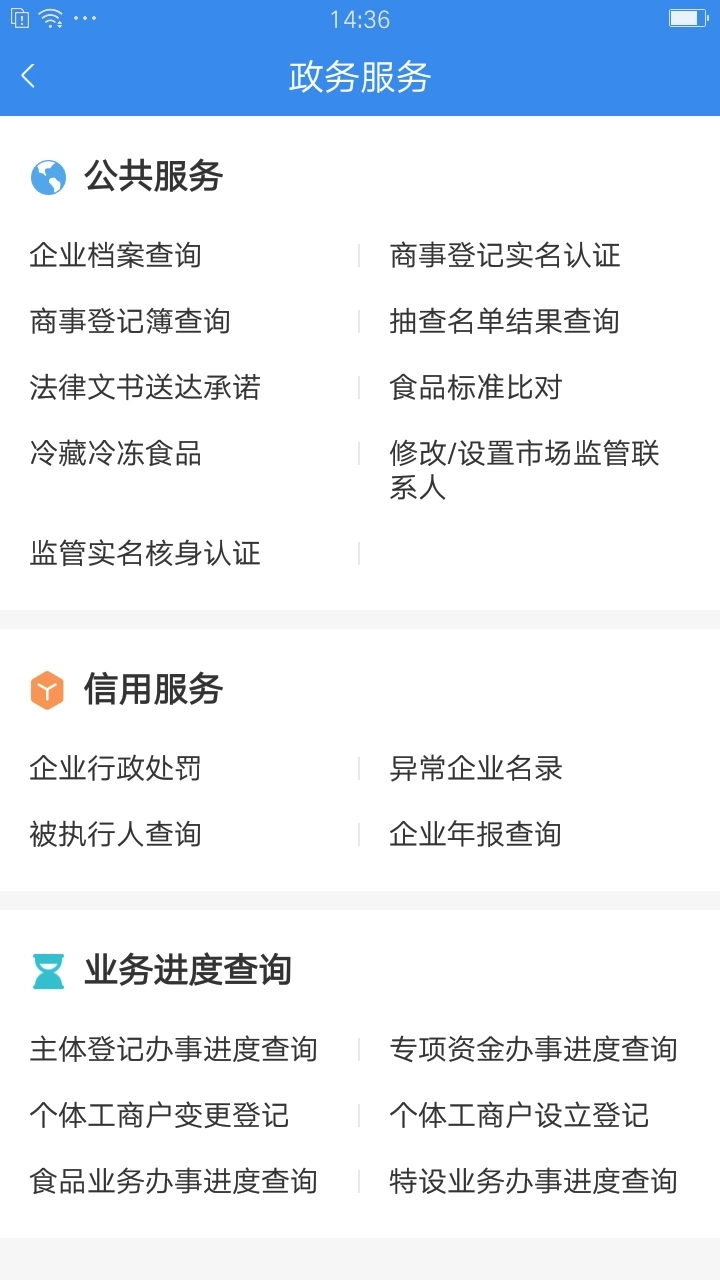Open 抽查名单结果查询
This screenshot has width=720, height=1280.
[504, 322]
